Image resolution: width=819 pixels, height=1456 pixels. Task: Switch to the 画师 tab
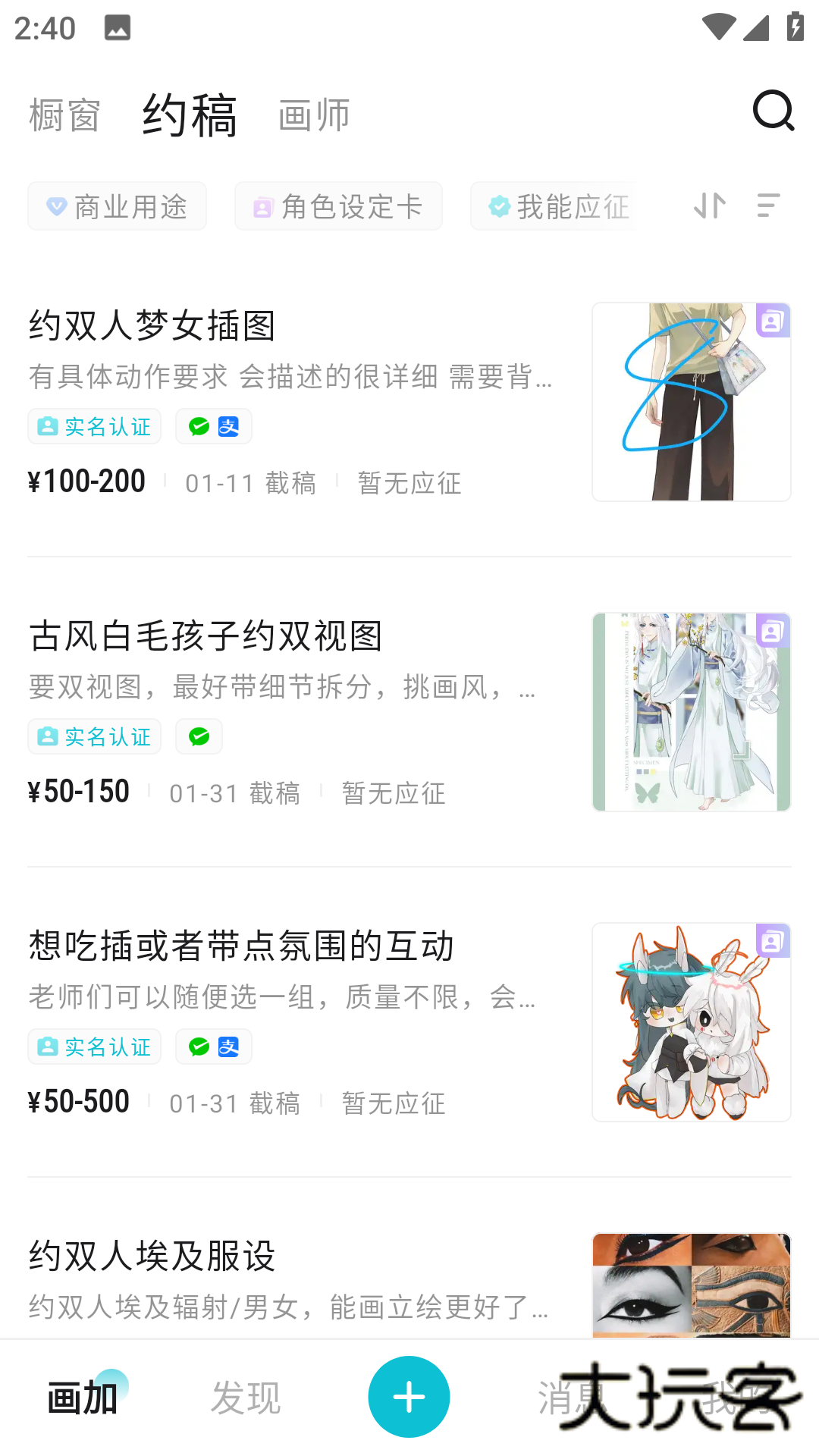(313, 115)
